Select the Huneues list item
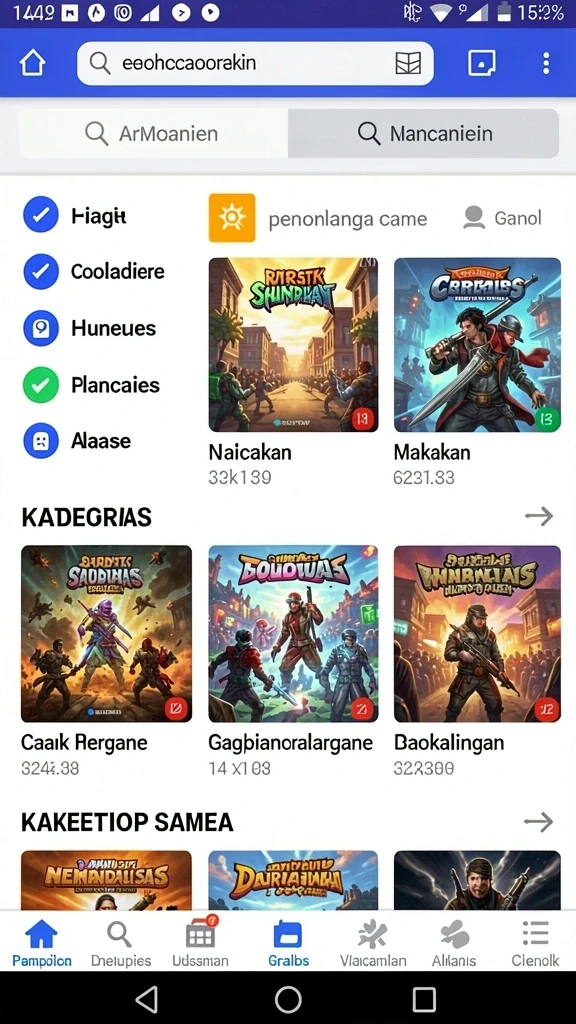This screenshot has width=576, height=1024. [90, 328]
